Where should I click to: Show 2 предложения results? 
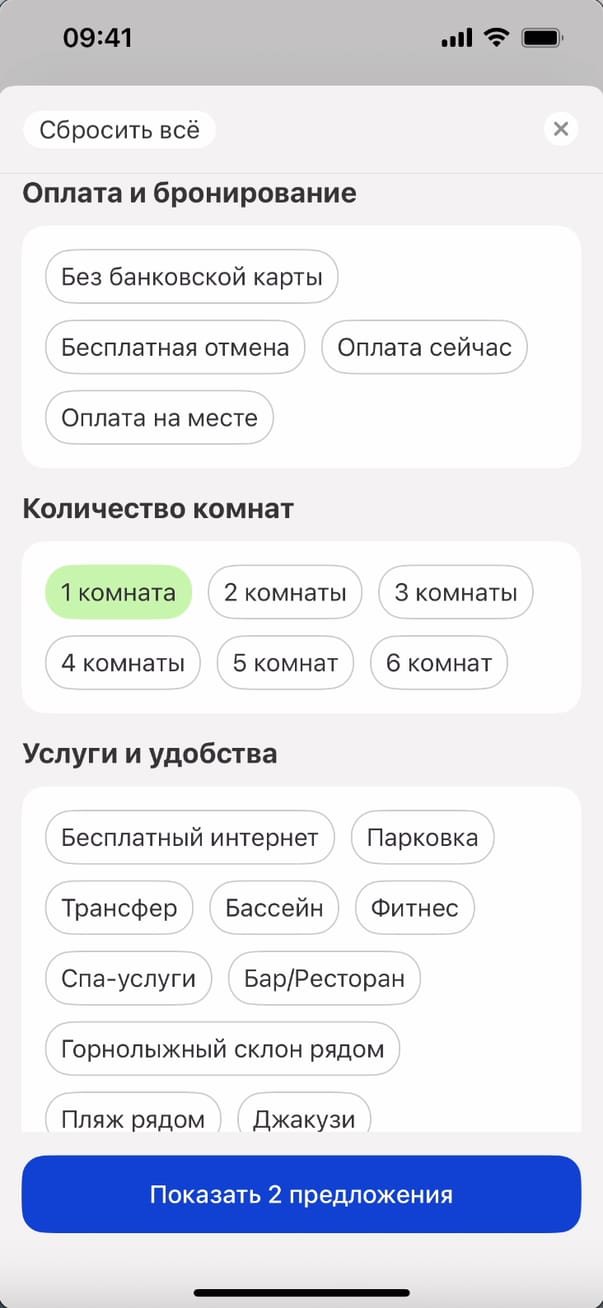tap(301, 1194)
